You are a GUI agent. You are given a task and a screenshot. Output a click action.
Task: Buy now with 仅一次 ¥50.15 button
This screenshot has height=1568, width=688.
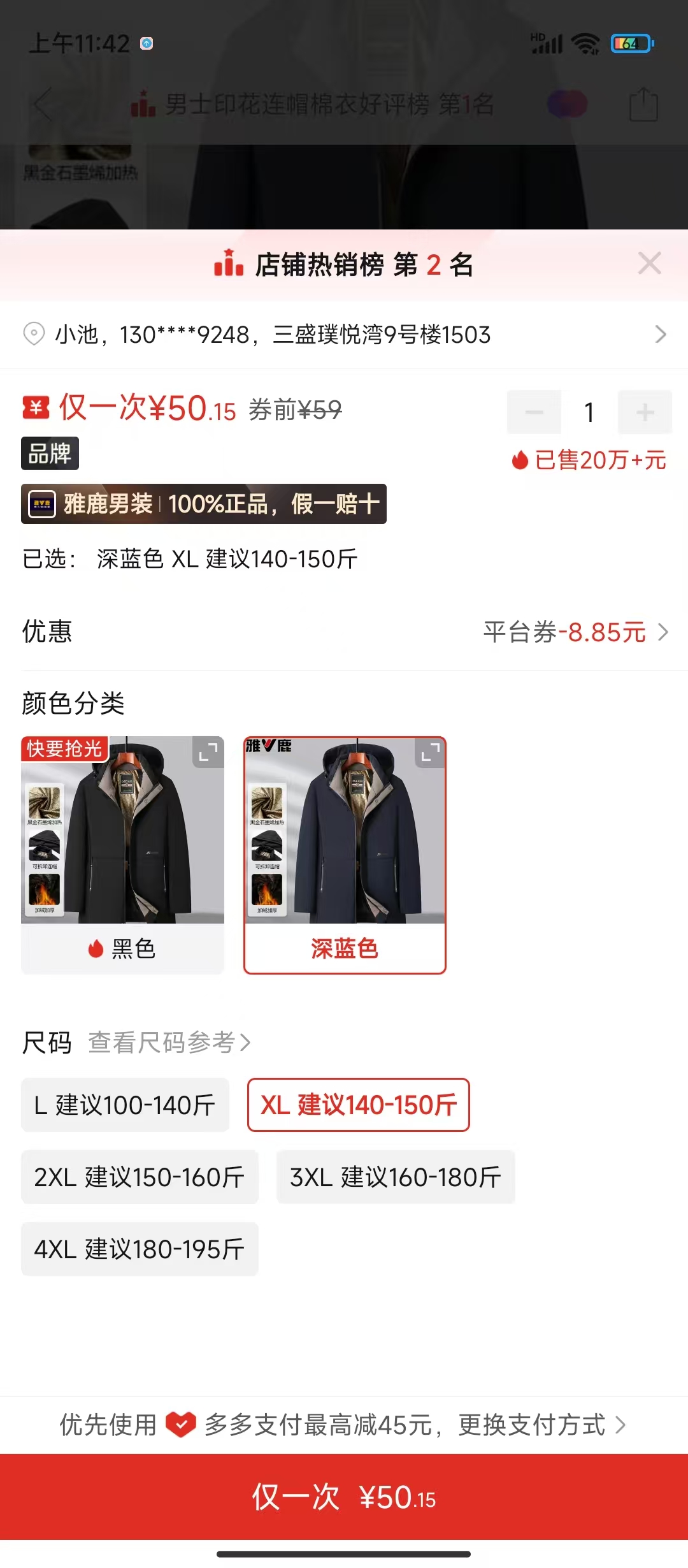click(344, 1497)
